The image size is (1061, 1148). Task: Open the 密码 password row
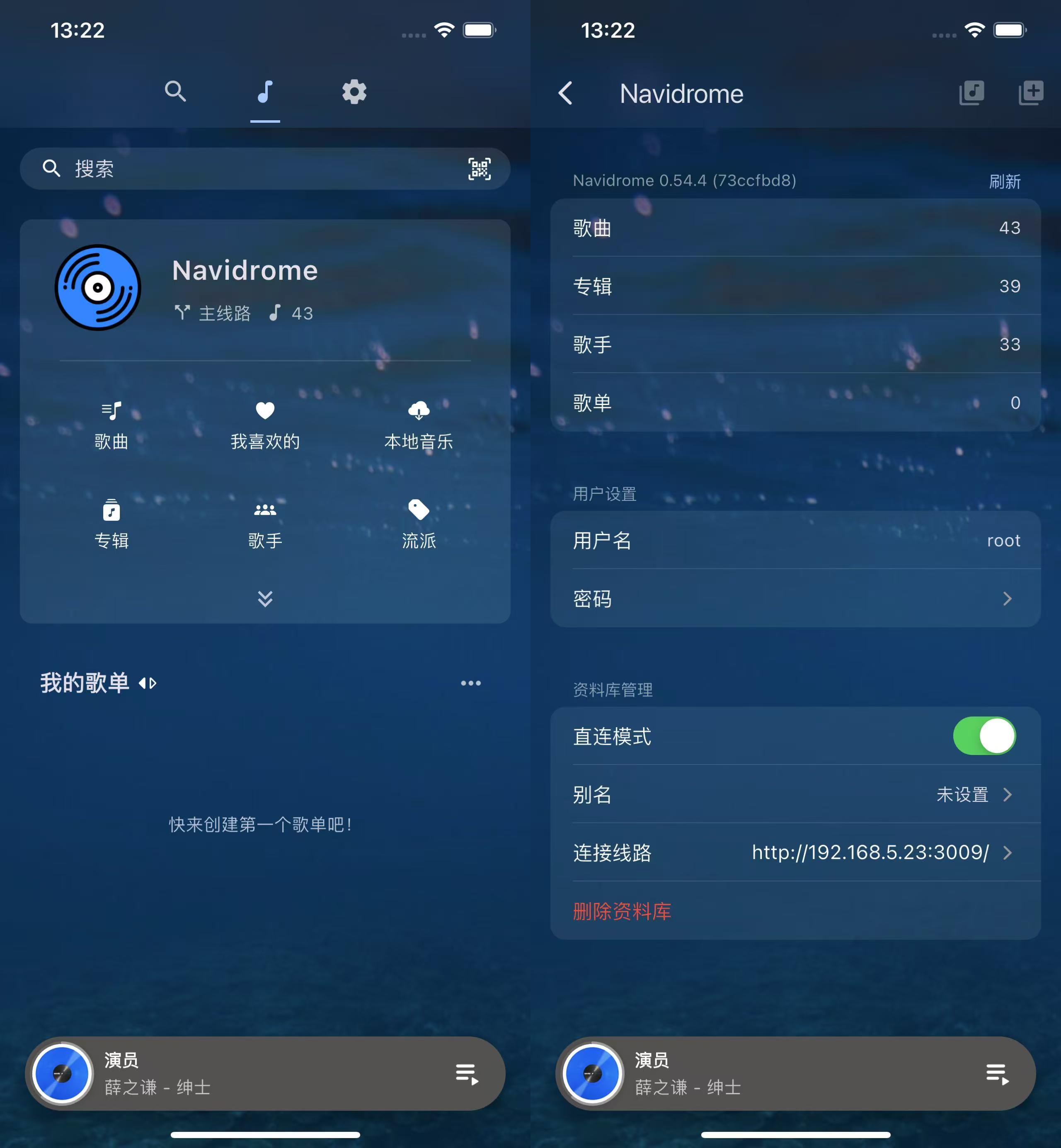(795, 598)
